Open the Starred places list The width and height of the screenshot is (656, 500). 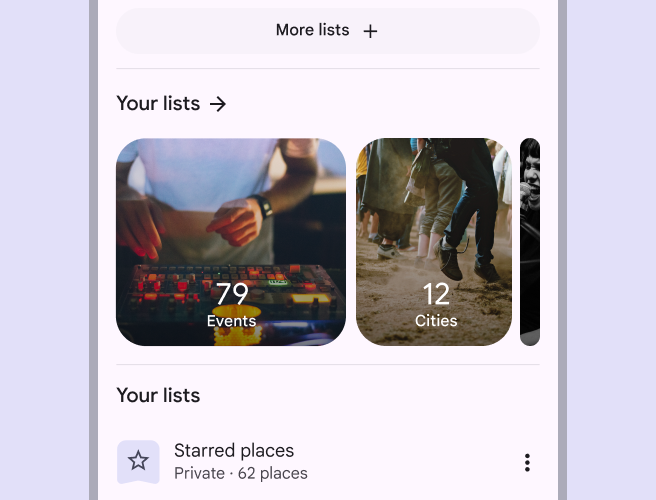(x=234, y=461)
